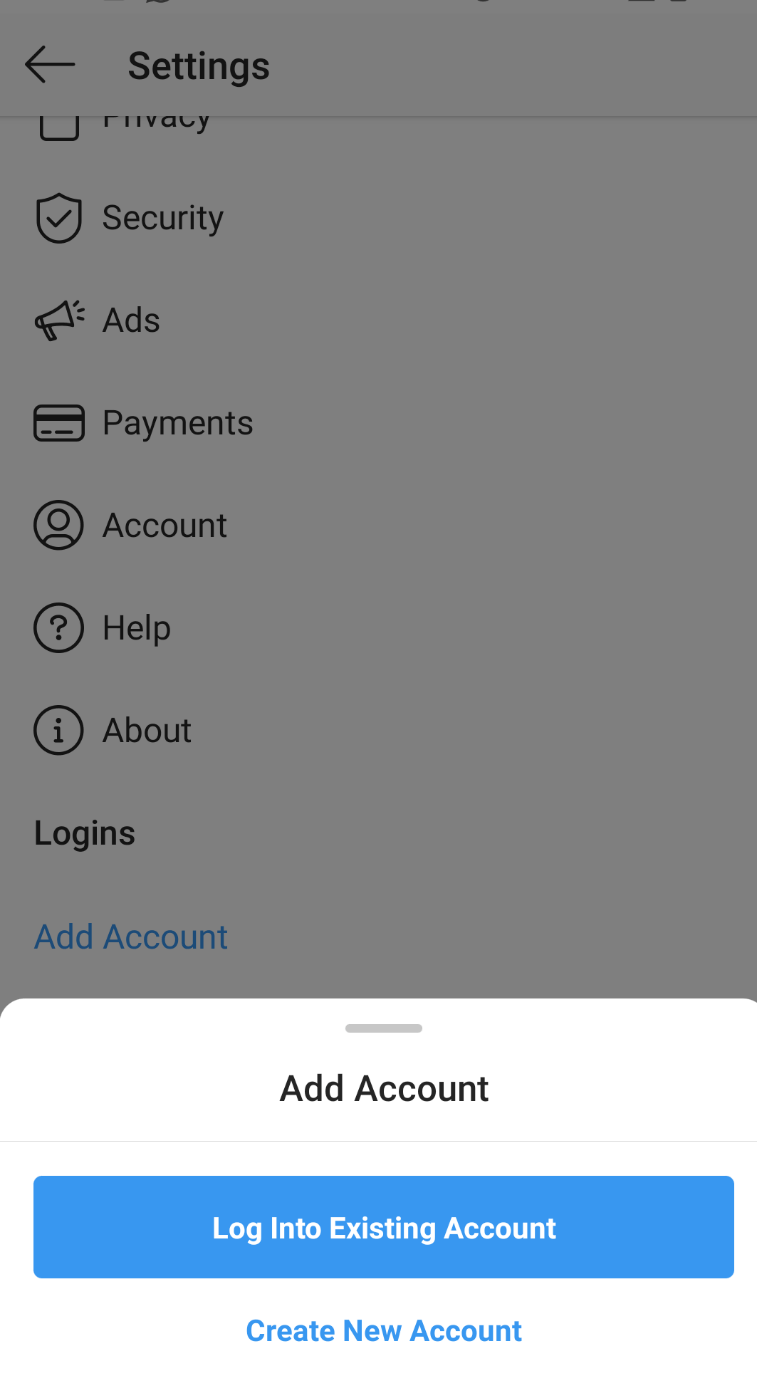Click the Settings title text
Image resolution: width=757 pixels, height=1398 pixels.
point(198,65)
